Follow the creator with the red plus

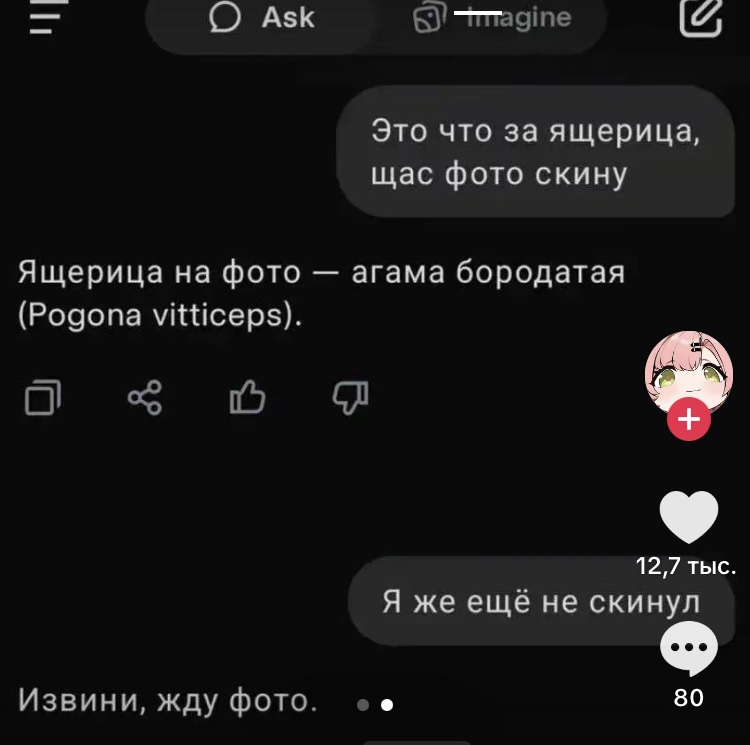pyautogui.click(x=689, y=419)
